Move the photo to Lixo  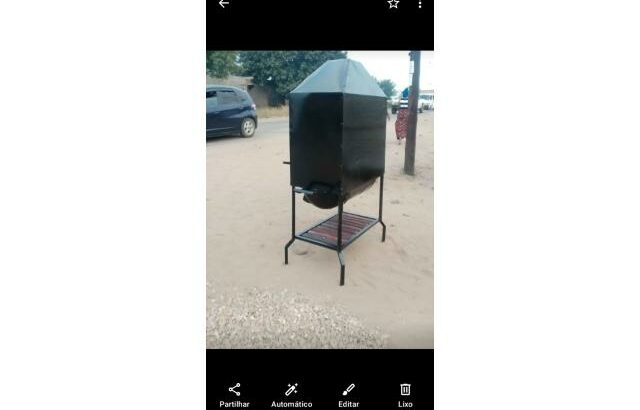click(x=405, y=393)
